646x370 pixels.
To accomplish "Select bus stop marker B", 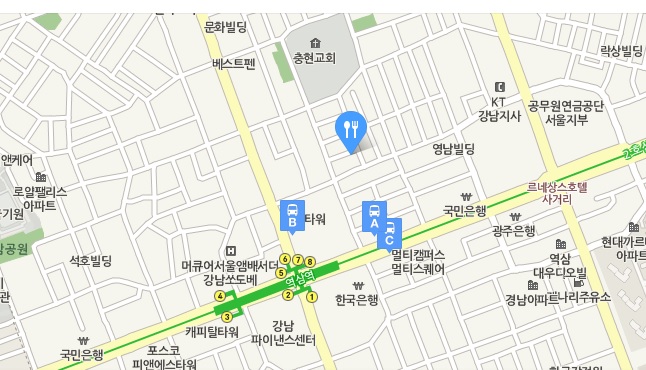I will [293, 216].
